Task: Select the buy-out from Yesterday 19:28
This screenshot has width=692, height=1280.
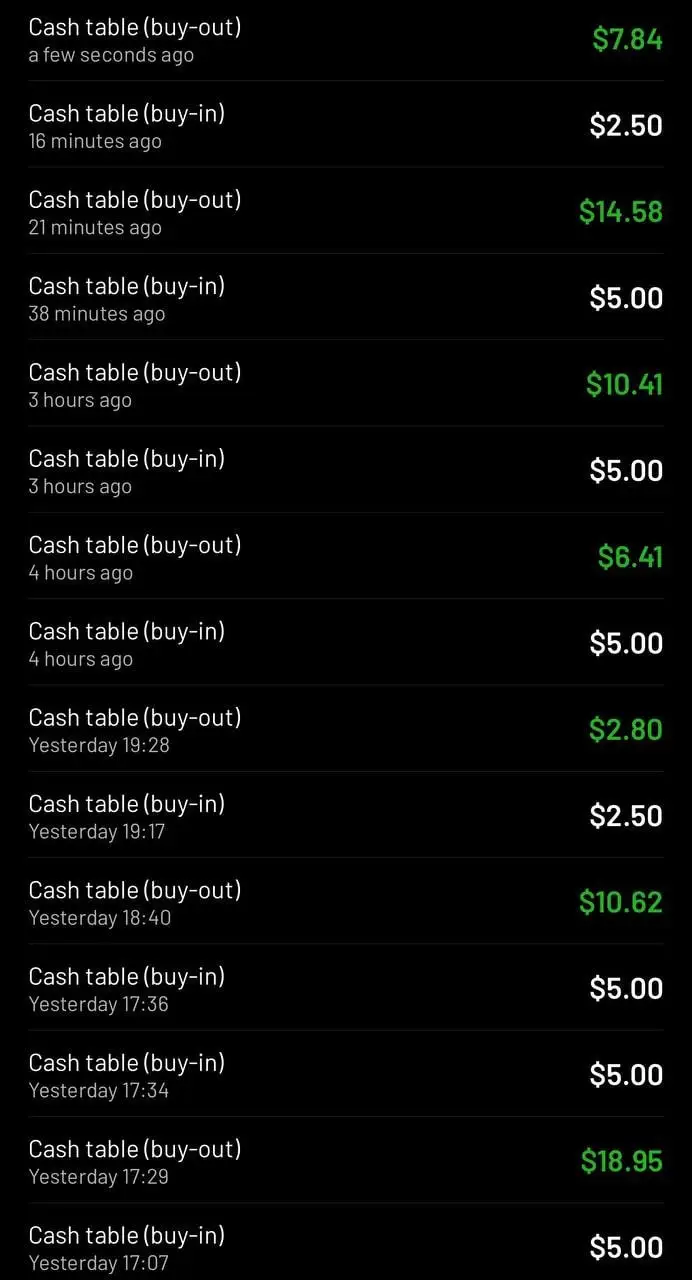Action: pyautogui.click(x=346, y=729)
